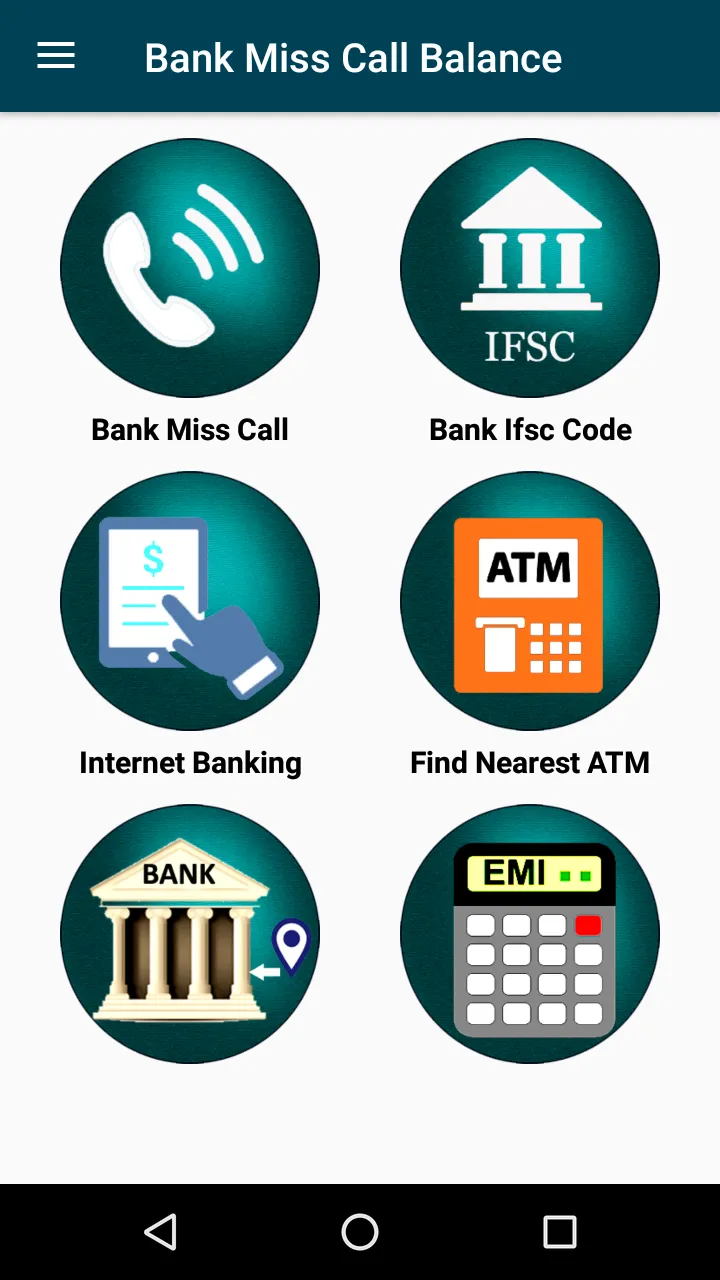Go back using system back button
720x1280 pixels.
click(161, 1232)
